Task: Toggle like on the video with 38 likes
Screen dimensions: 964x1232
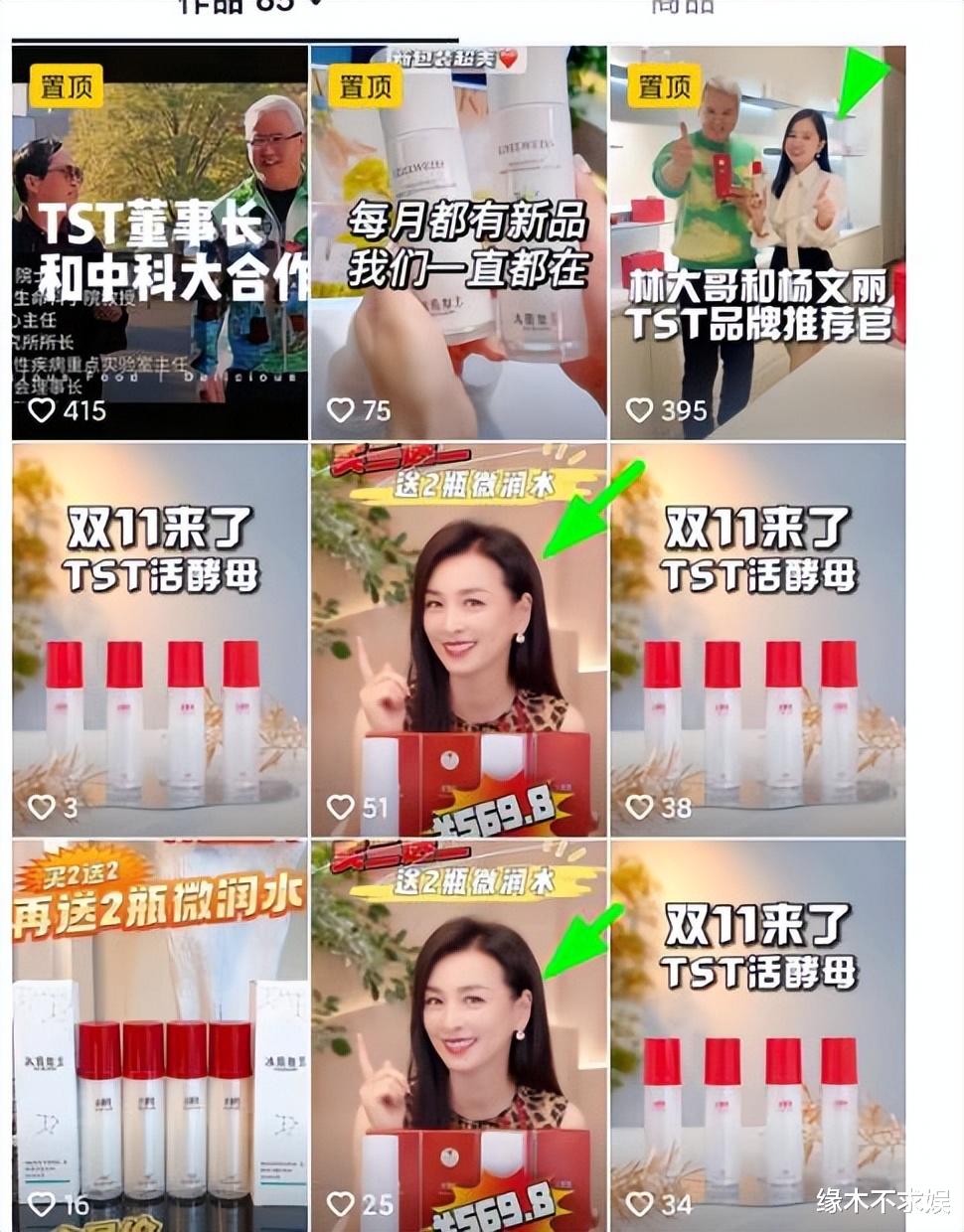Action: click(x=640, y=807)
